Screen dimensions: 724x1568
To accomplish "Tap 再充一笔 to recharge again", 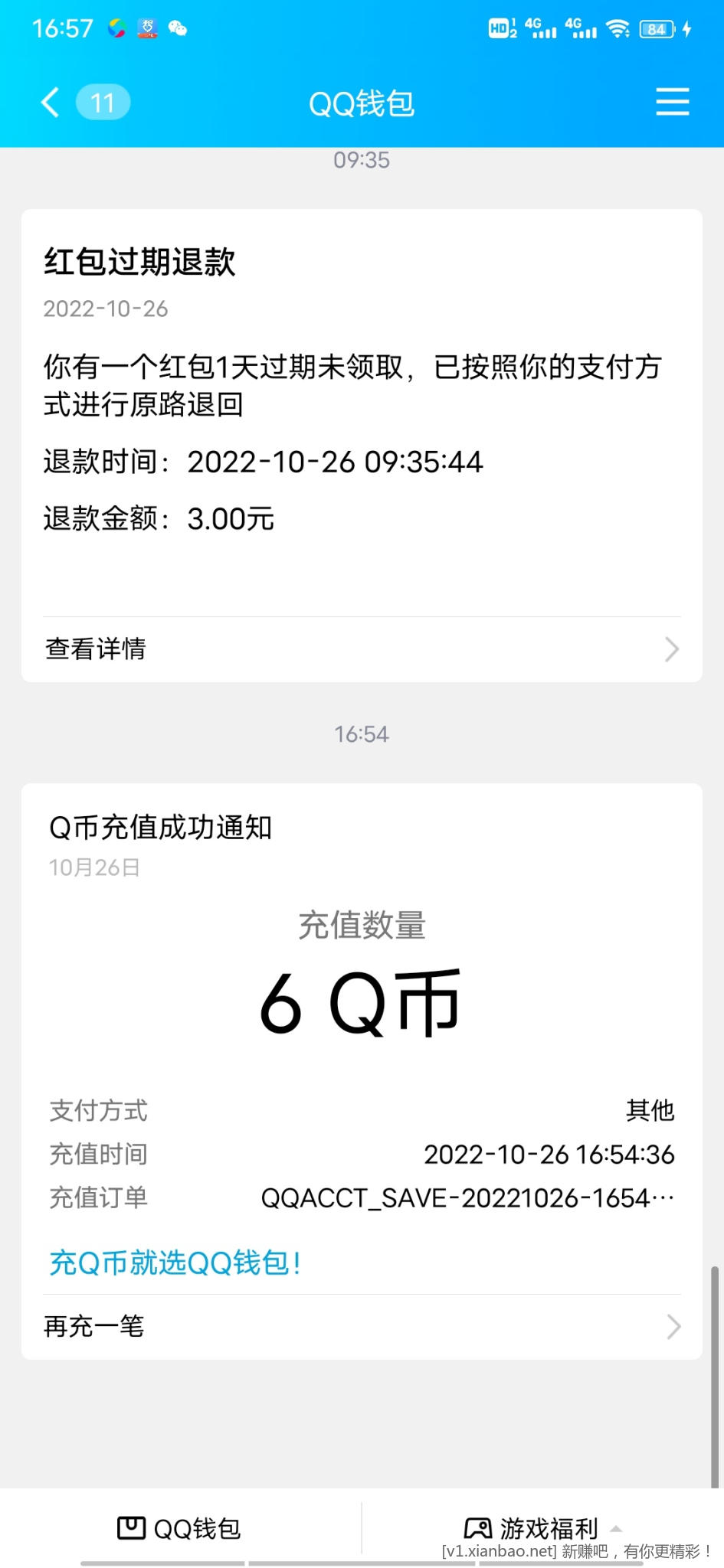I will pos(362,1327).
